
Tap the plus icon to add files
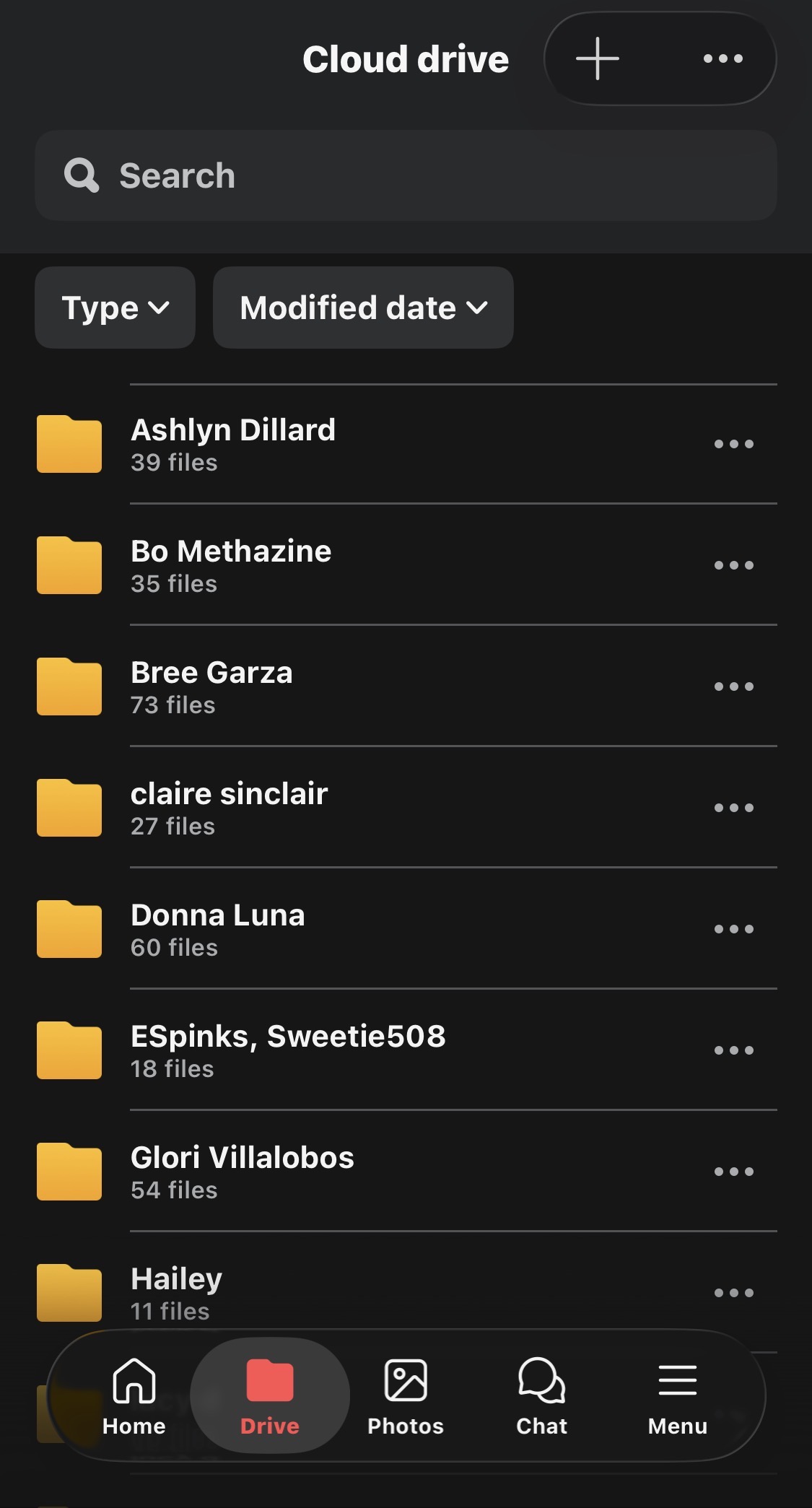597,58
